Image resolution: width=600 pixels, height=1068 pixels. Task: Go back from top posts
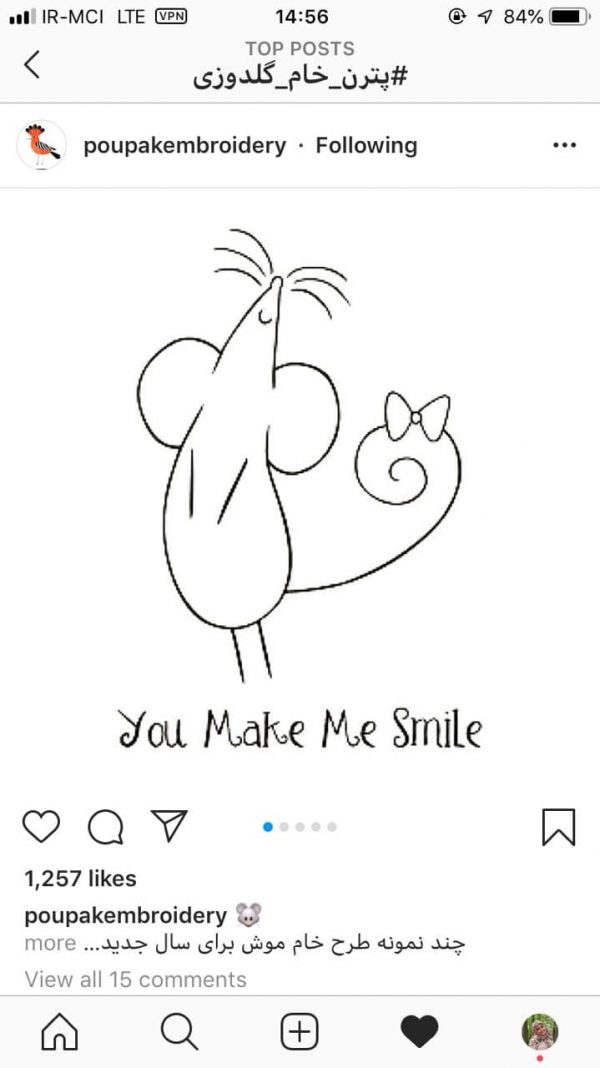[x=31, y=65]
